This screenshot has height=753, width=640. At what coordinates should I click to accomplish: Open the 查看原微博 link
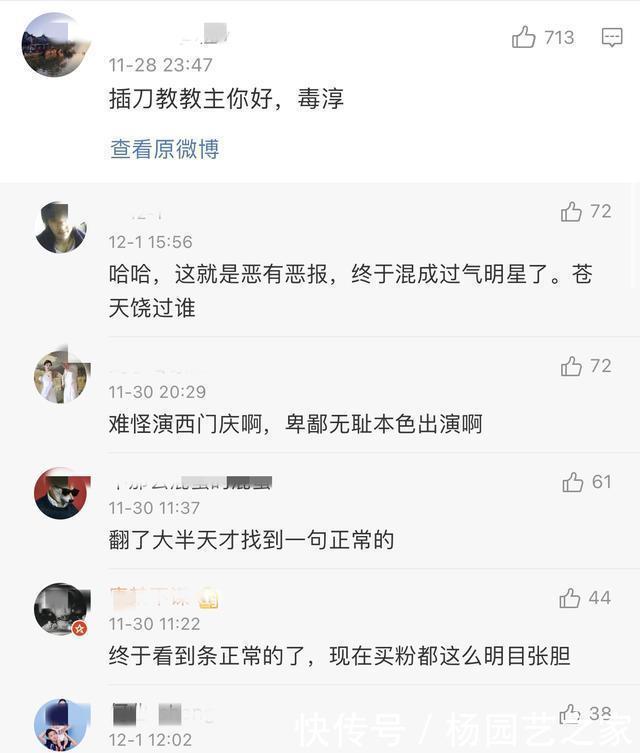click(x=164, y=149)
